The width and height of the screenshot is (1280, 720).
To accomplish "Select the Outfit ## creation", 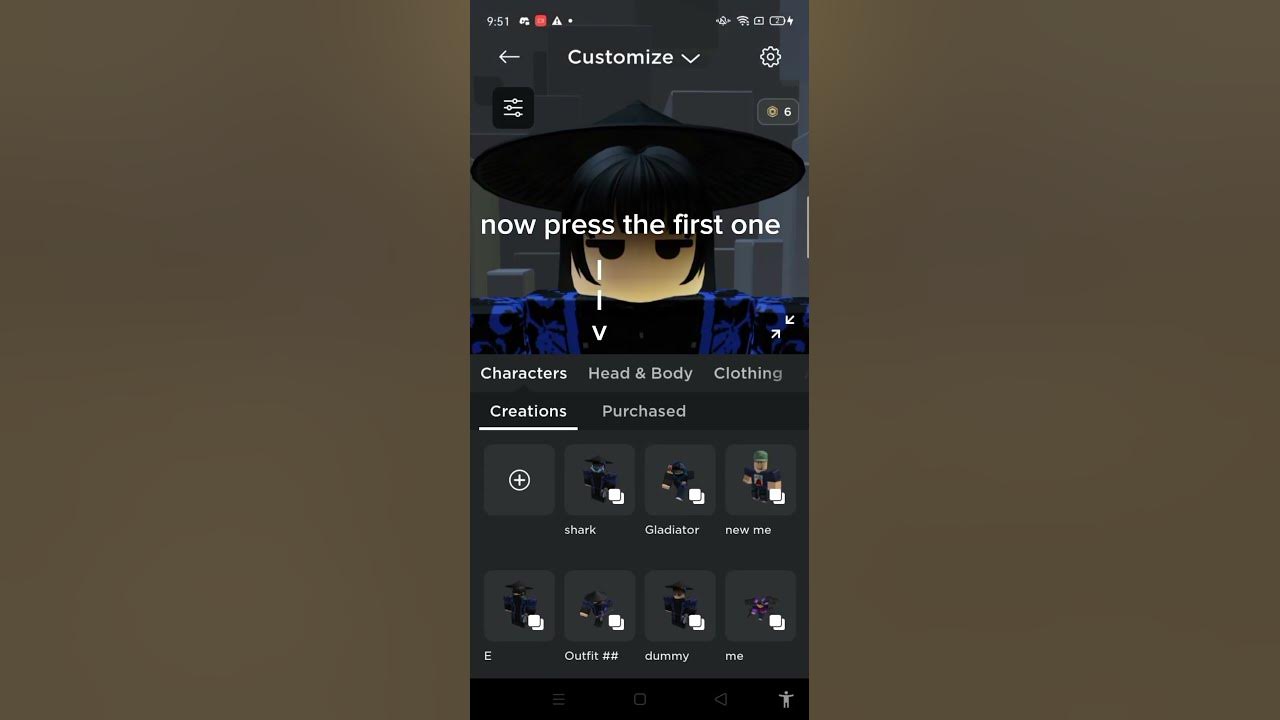I will [x=599, y=606].
